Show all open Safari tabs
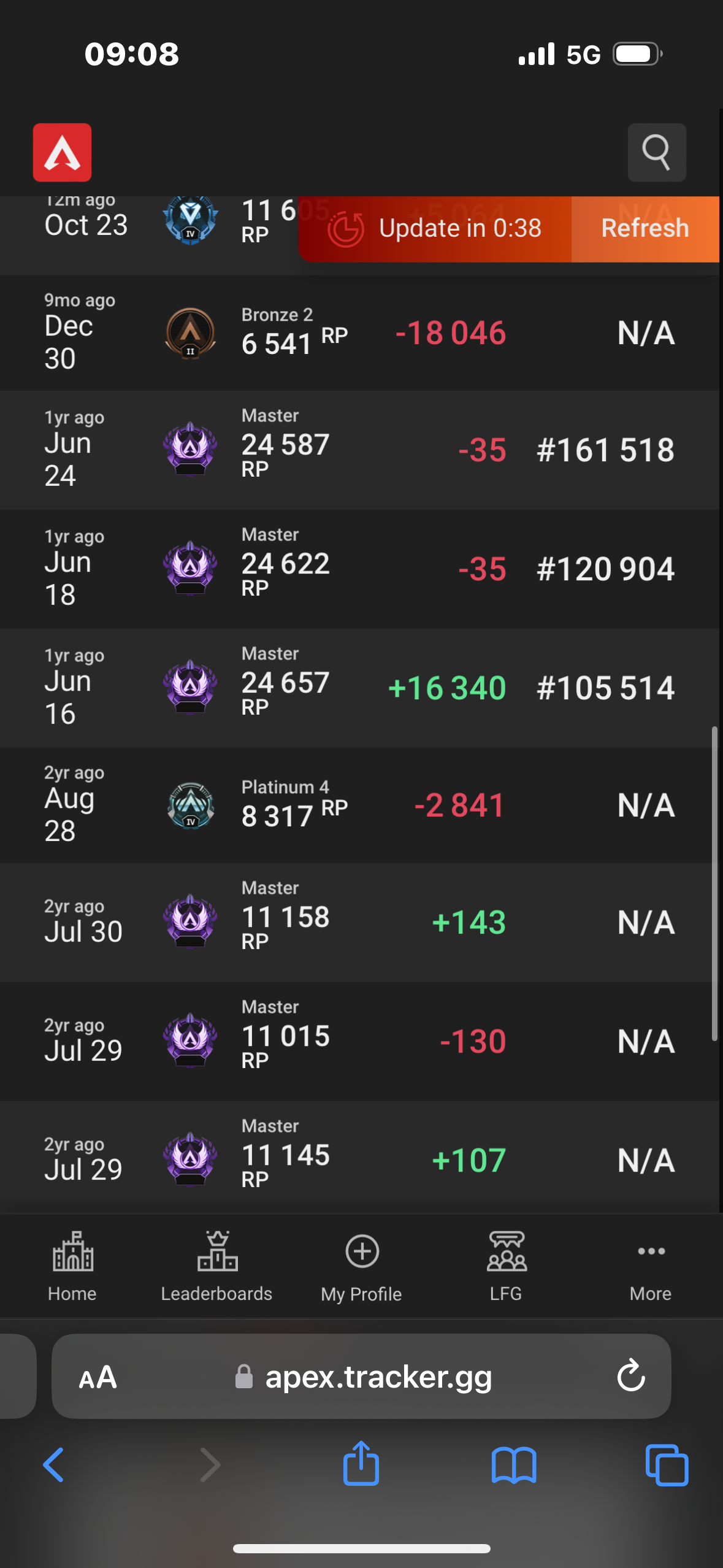 click(667, 1465)
